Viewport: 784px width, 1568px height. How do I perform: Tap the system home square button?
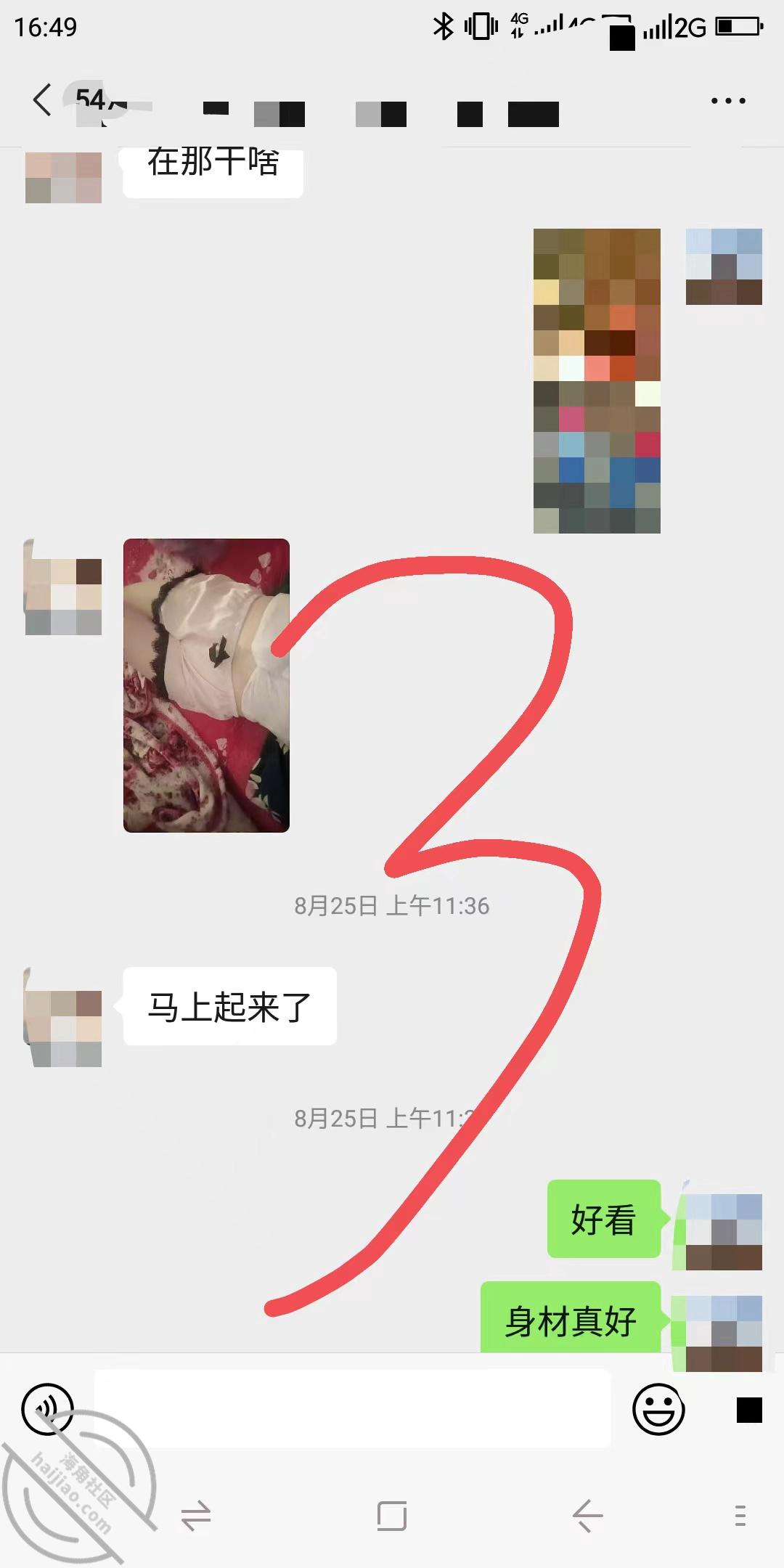[392, 1516]
